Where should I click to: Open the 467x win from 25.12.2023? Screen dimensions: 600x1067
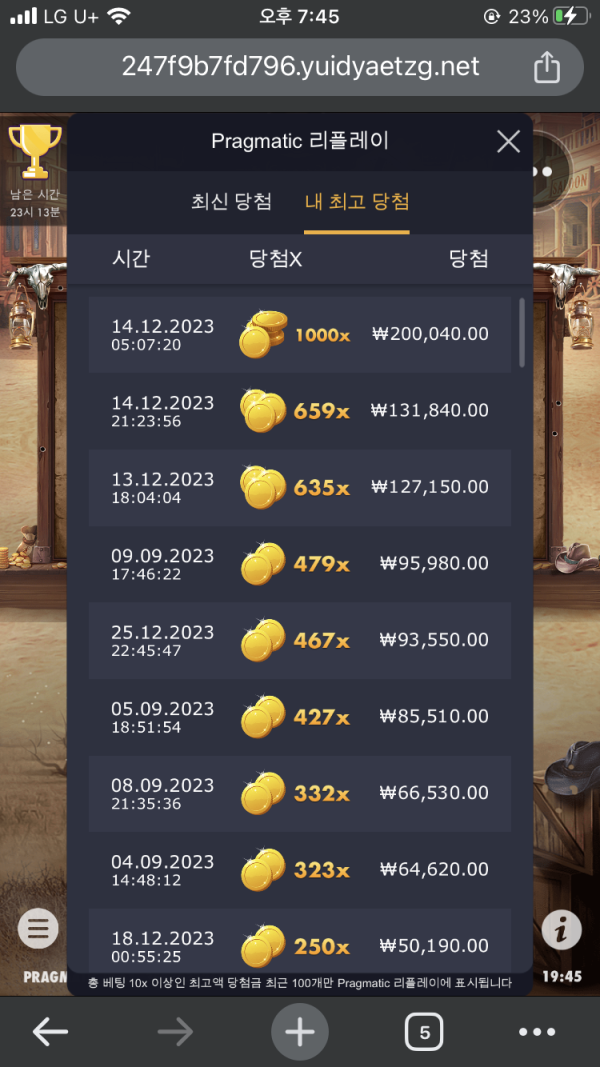pyautogui.click(x=300, y=640)
